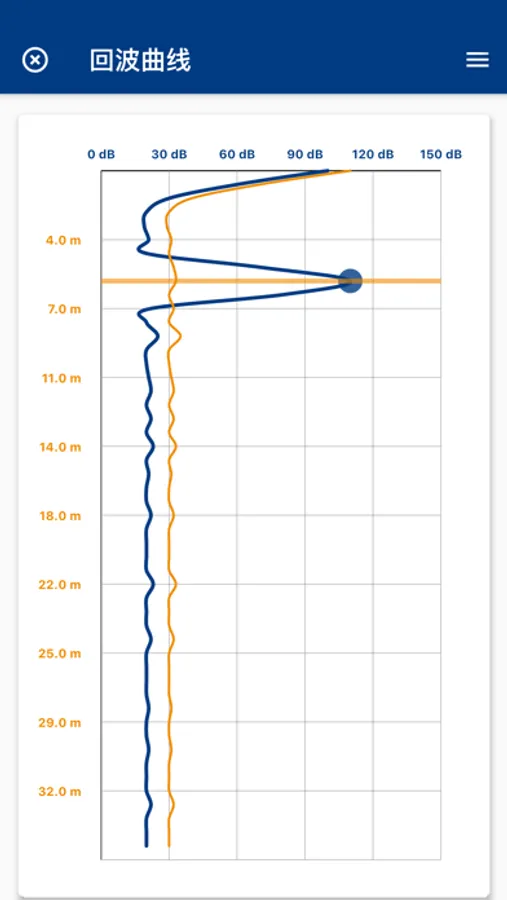
Task: Open the hamburger menu
Action: [477, 60]
